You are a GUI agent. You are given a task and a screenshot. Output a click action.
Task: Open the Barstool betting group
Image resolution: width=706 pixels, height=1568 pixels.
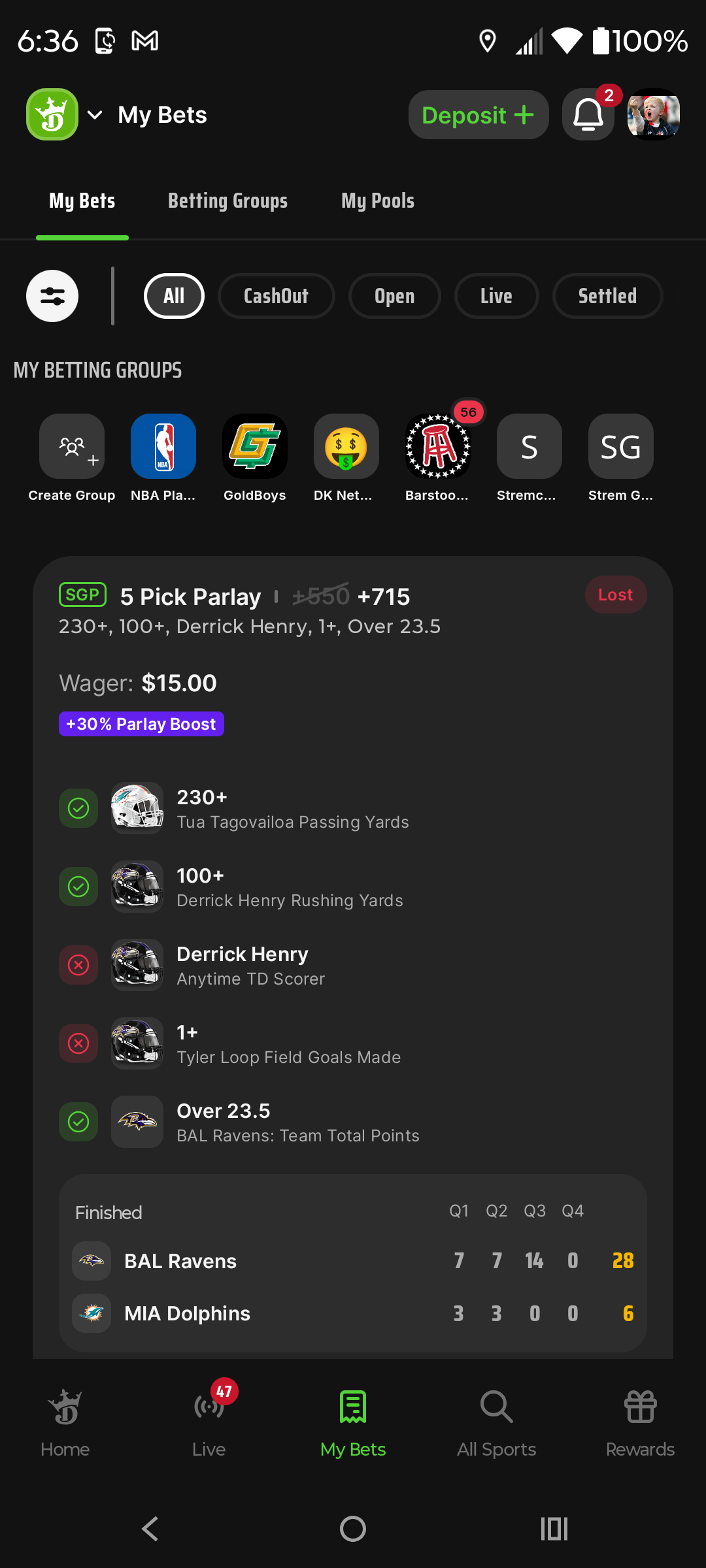point(438,457)
